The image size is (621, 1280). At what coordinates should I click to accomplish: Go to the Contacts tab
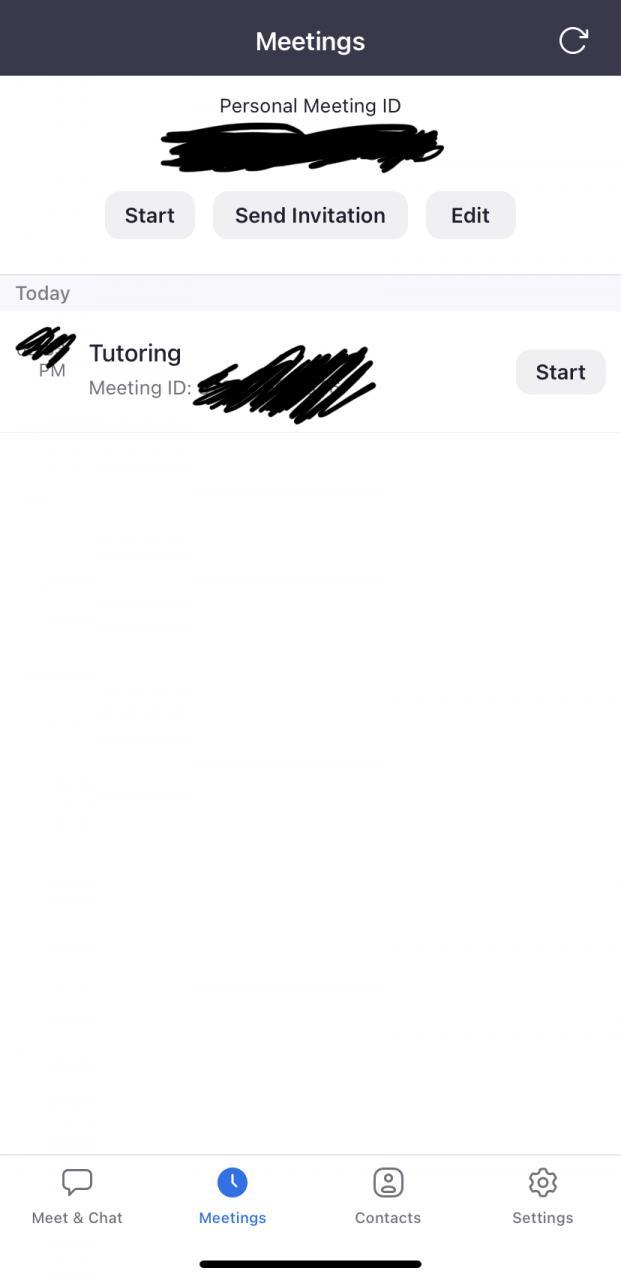tap(388, 1196)
